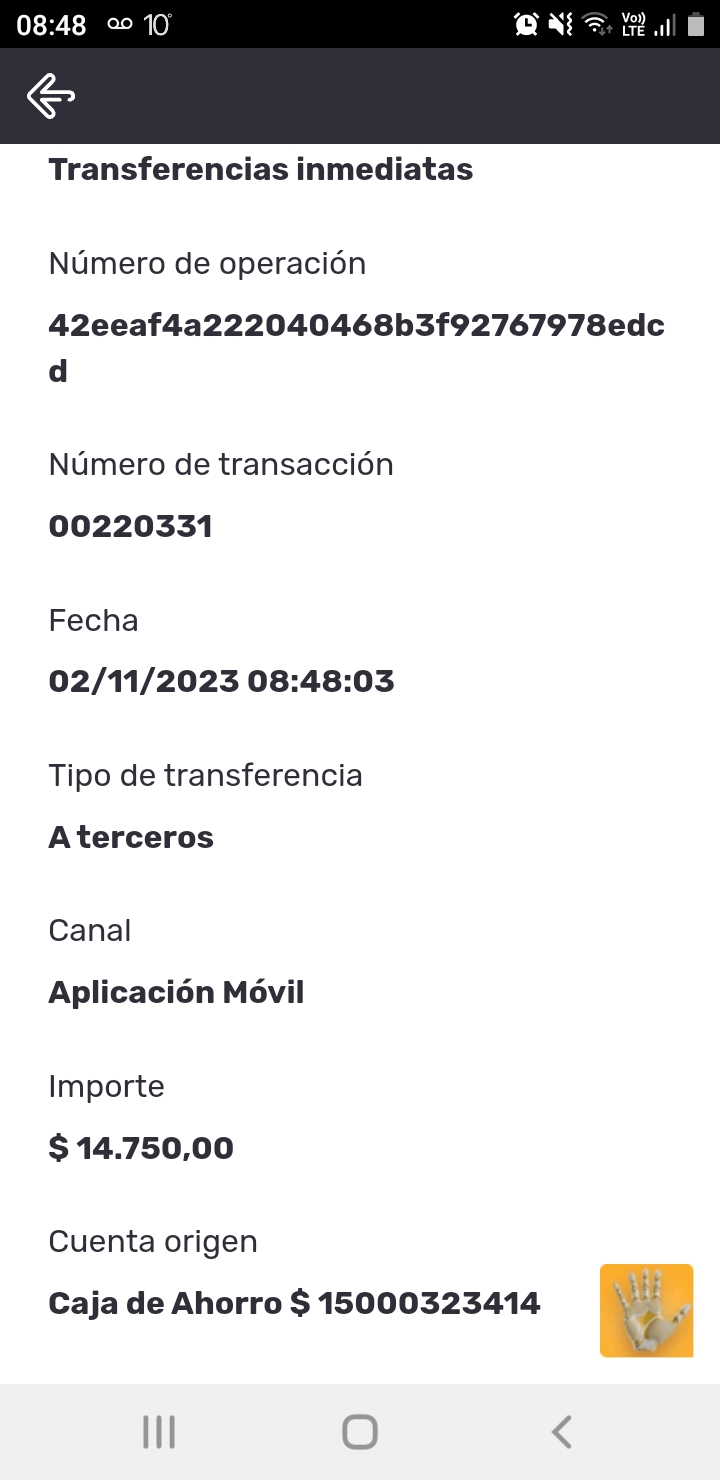This screenshot has height=1480, width=720.
Task: Tap the orange hand floating icon
Action: pyautogui.click(x=646, y=1310)
